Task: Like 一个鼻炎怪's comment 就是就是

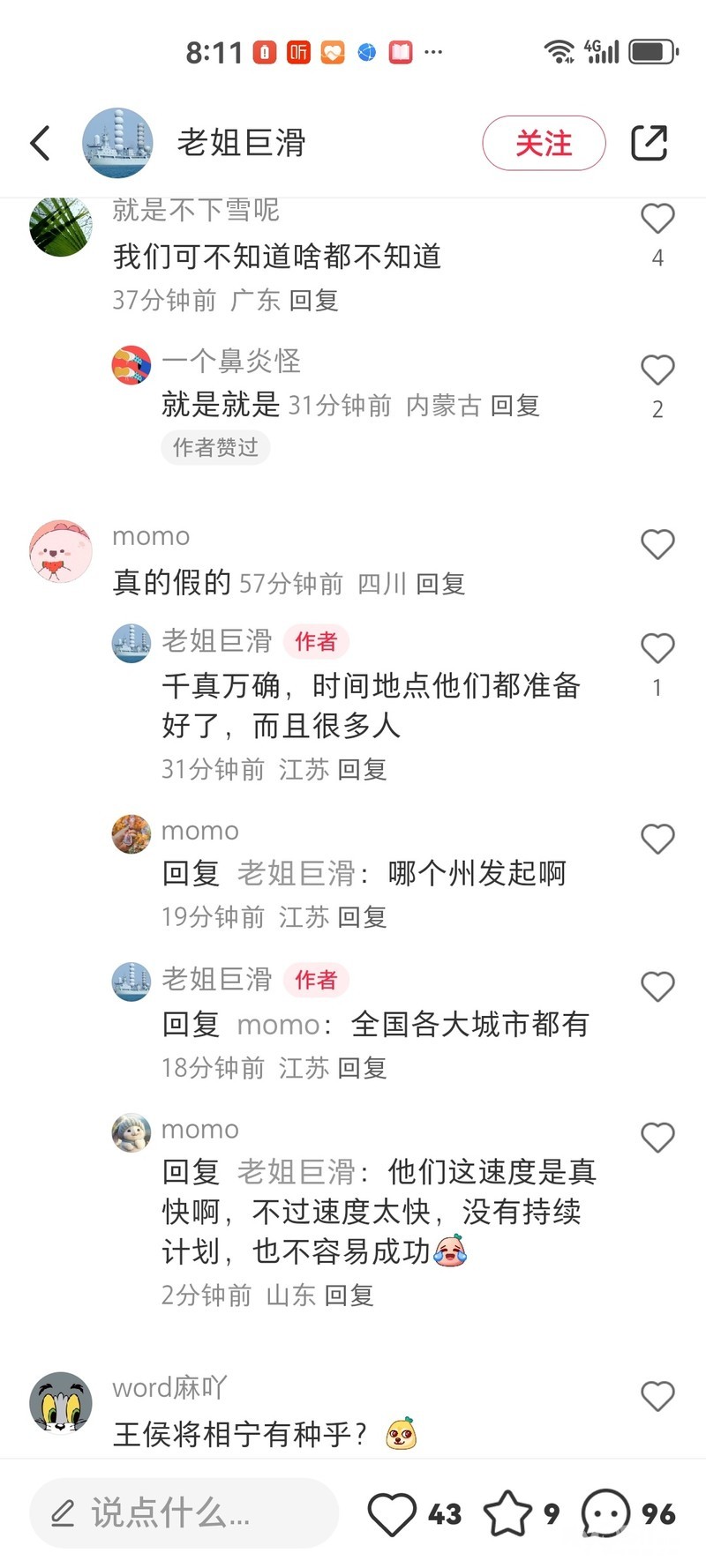Action: coord(657,370)
